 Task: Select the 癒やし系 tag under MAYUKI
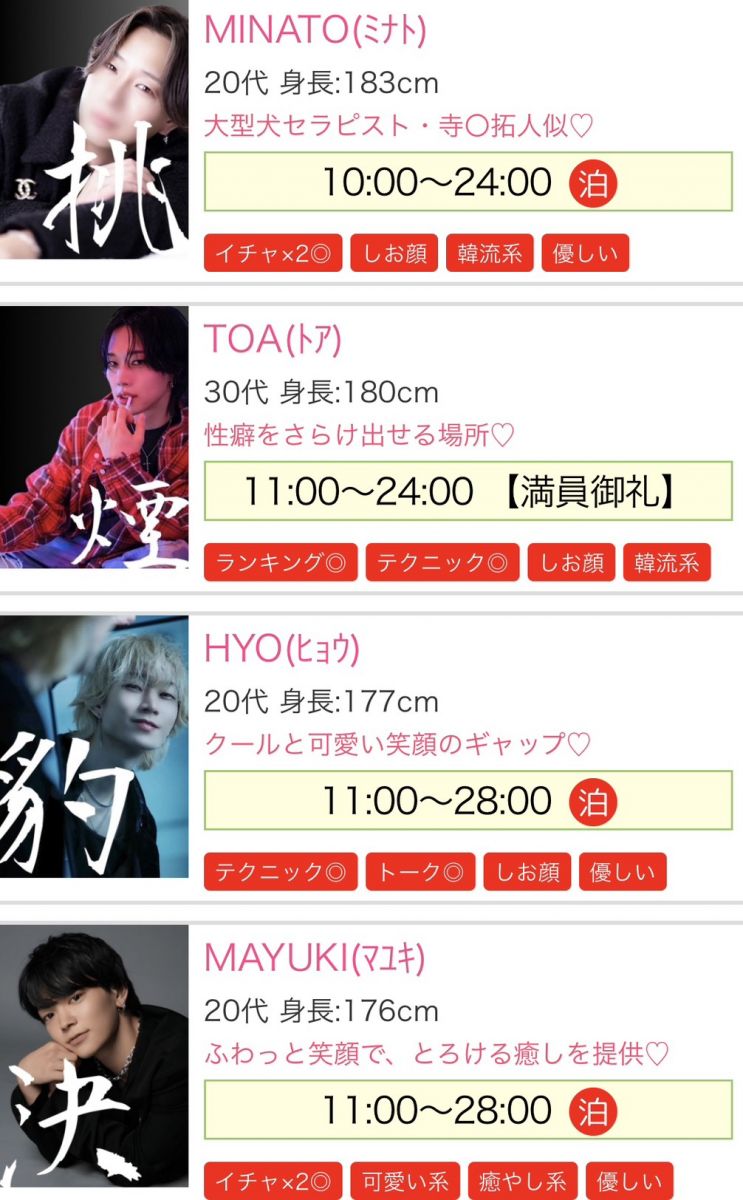(x=523, y=1181)
